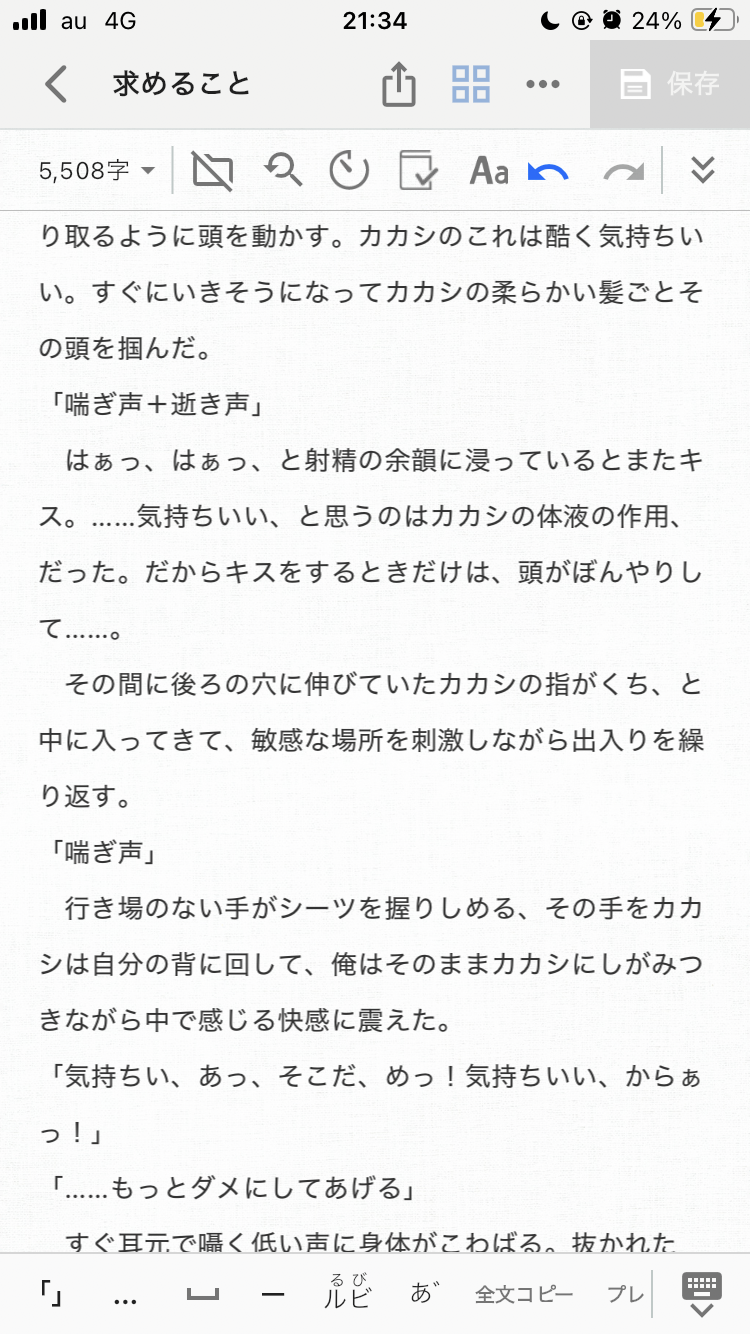750x1334 pixels.
Task: Collapse toolbar with double chevron
Action: click(703, 171)
